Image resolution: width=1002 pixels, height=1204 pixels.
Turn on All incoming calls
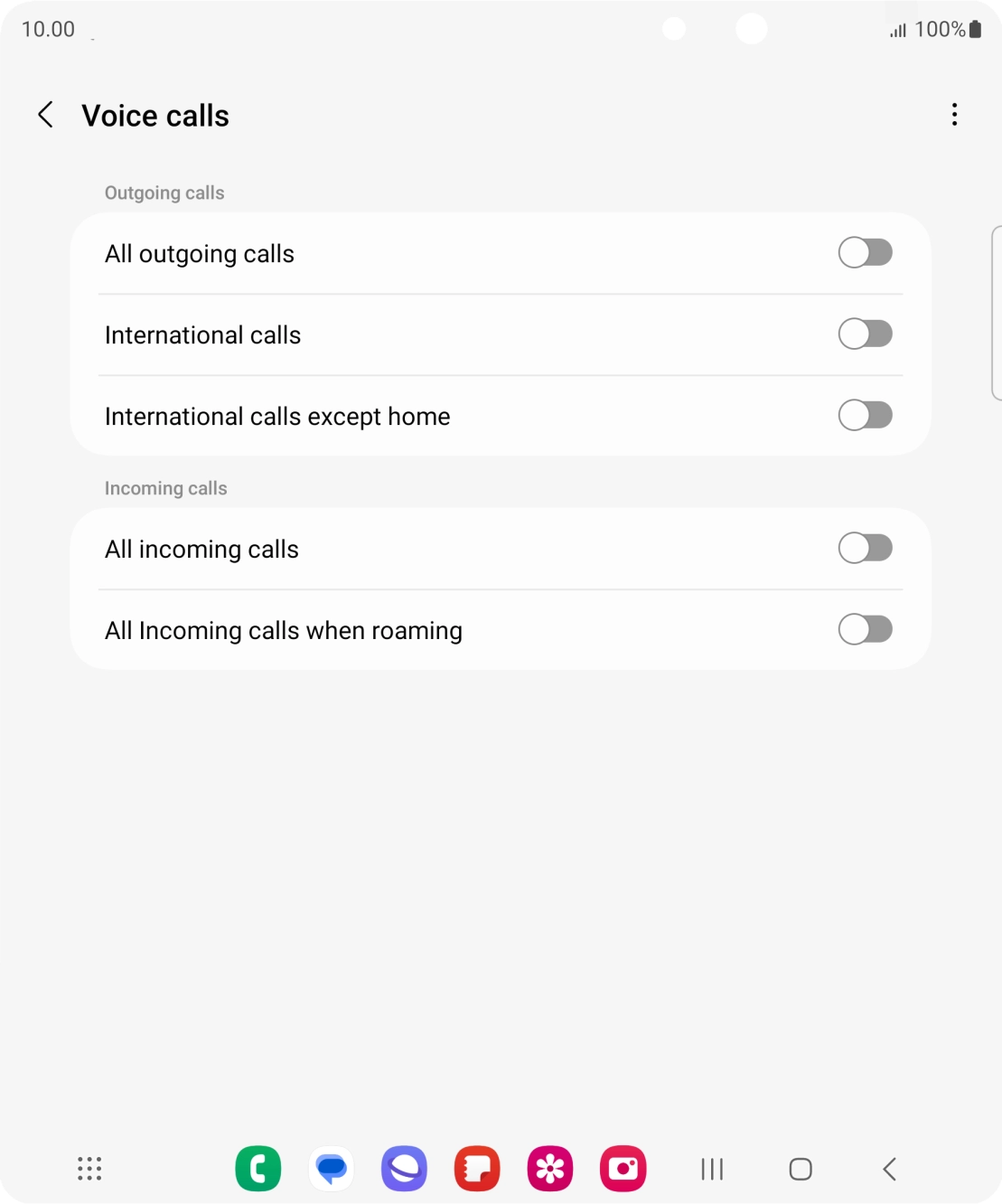(865, 548)
